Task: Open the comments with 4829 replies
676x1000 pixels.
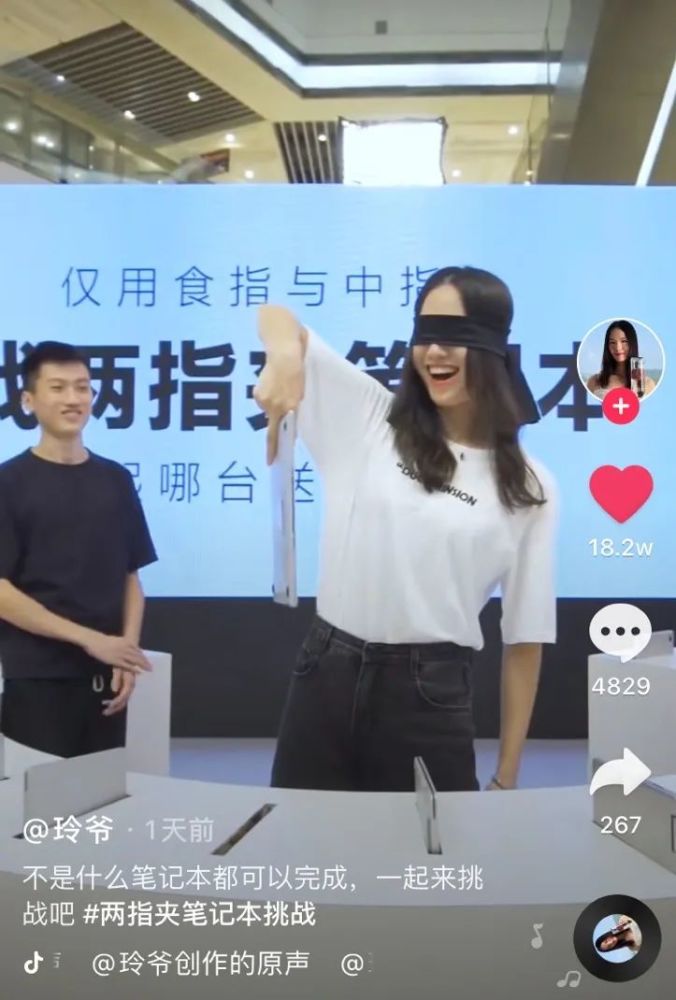Action: [620, 633]
